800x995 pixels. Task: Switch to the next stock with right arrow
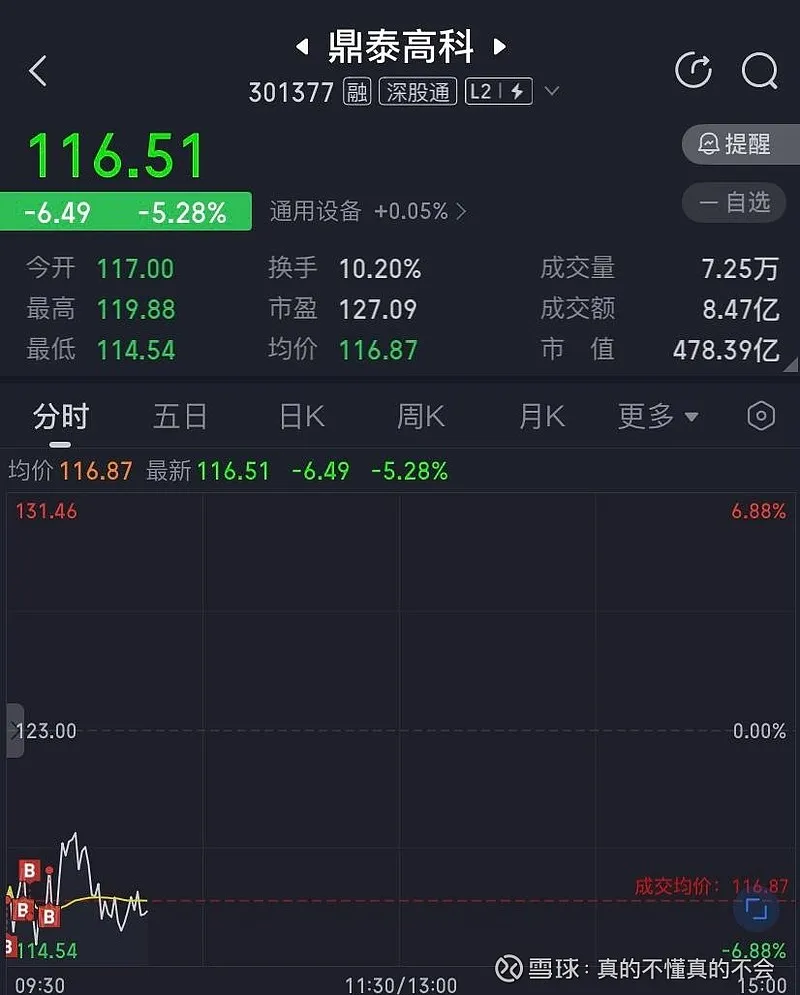pos(500,46)
